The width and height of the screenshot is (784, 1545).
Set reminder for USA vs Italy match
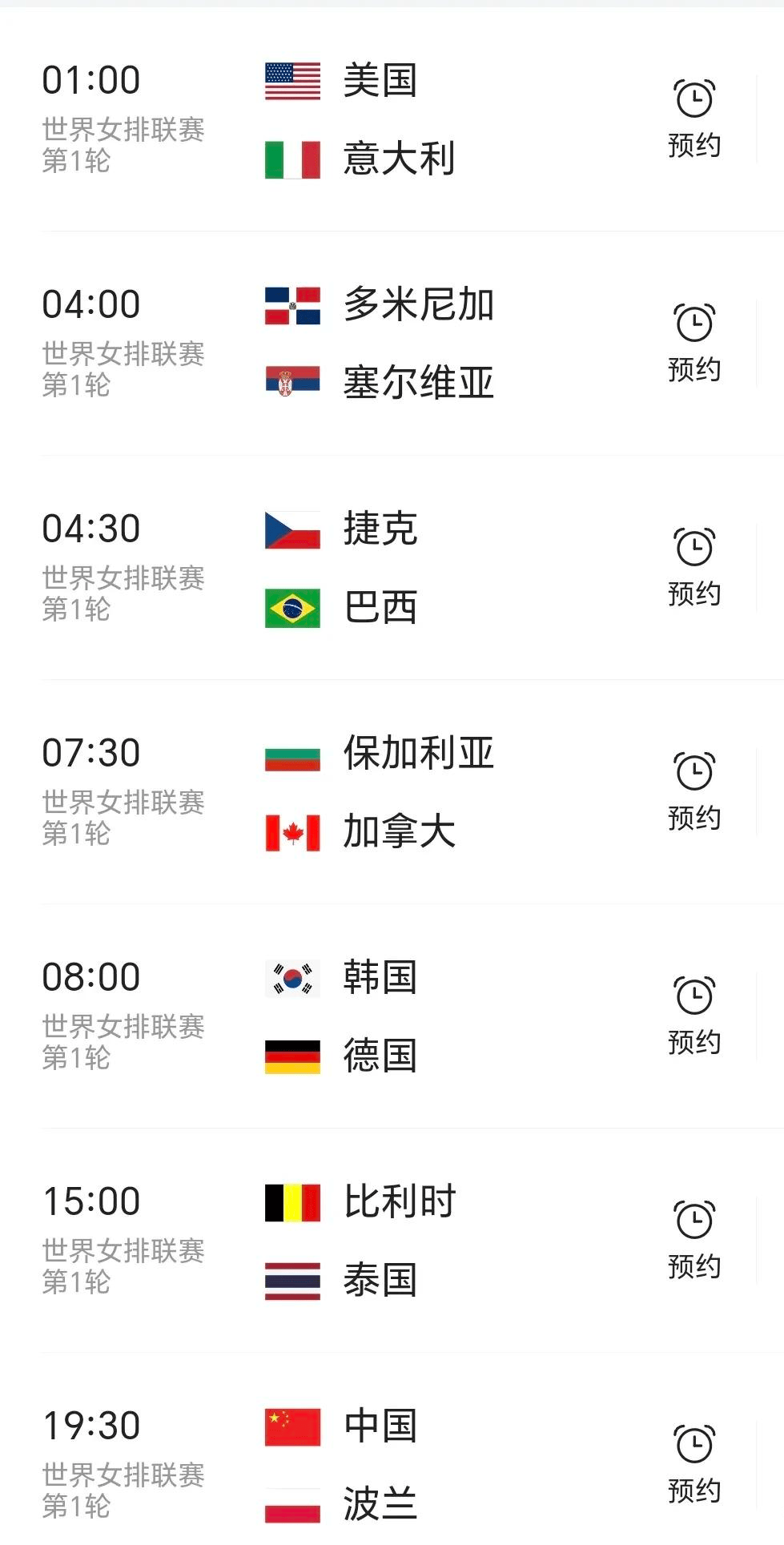coord(694,119)
